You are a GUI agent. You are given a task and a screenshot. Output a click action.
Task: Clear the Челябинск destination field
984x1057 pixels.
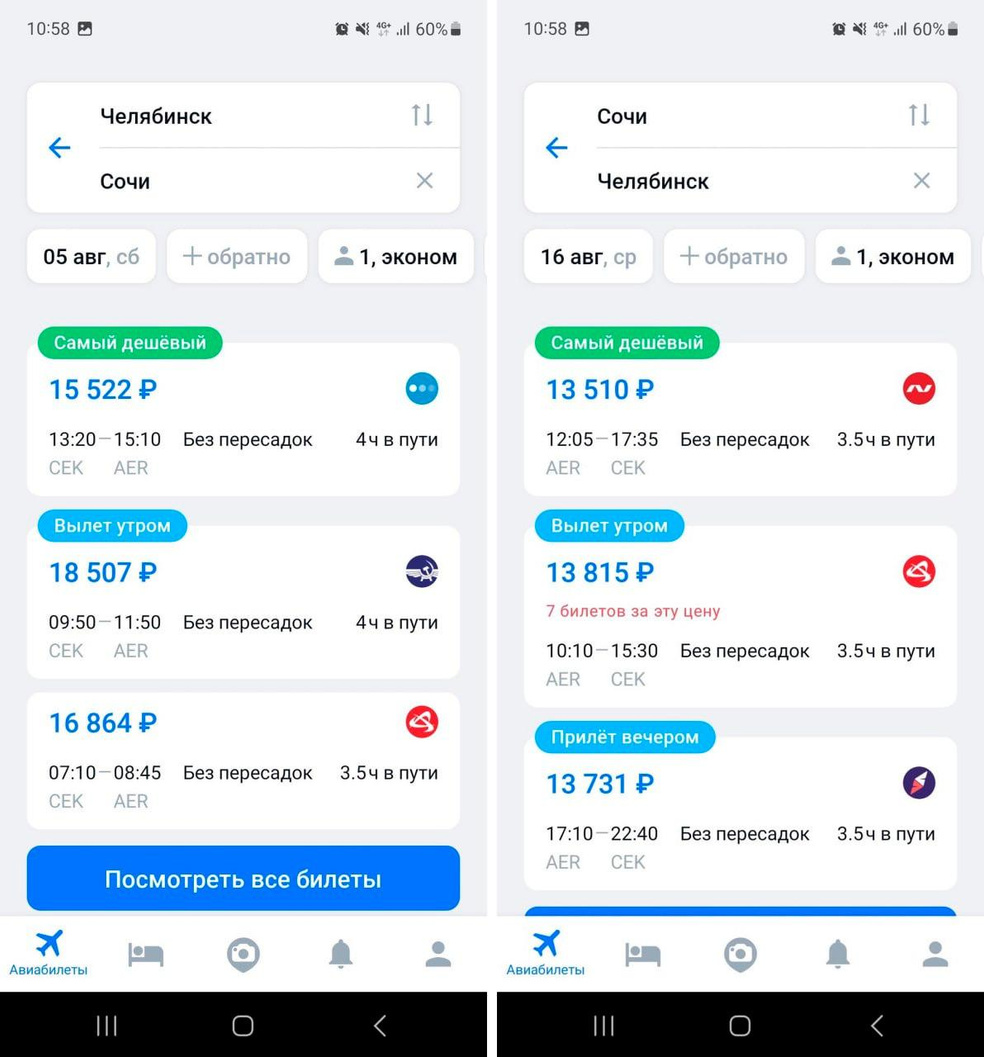click(x=922, y=181)
